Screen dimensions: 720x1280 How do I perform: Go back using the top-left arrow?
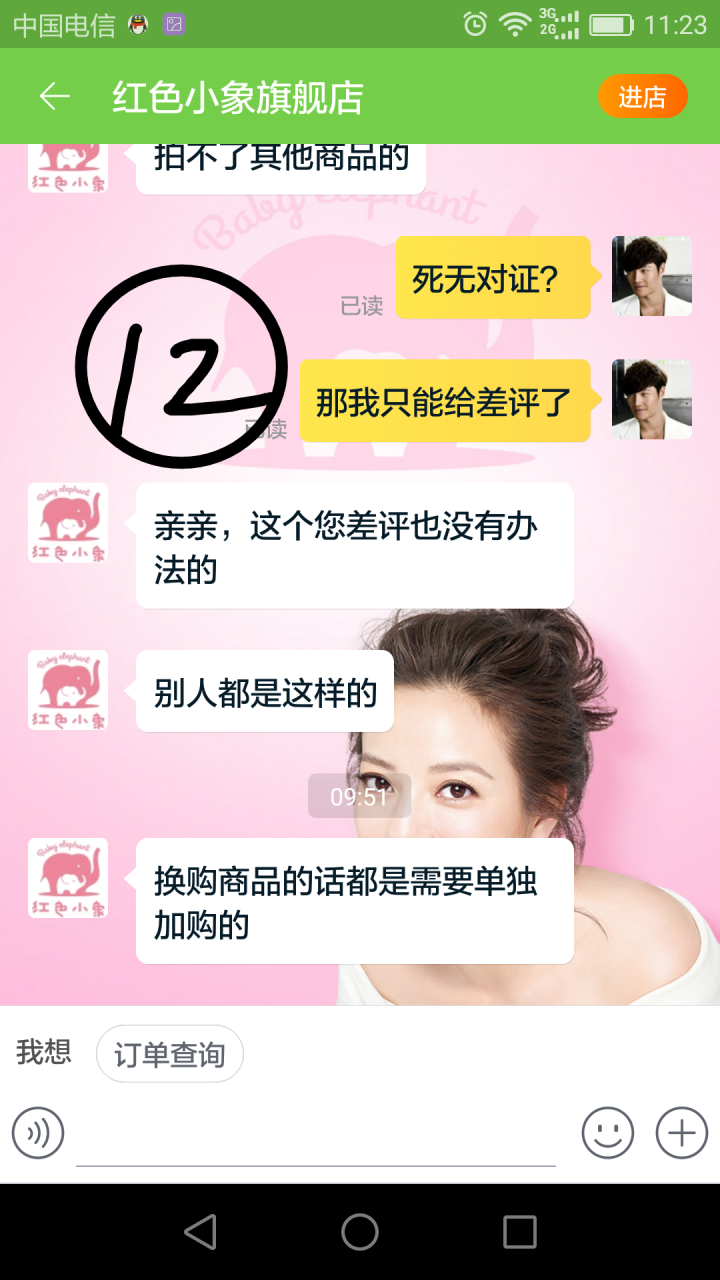[54, 96]
